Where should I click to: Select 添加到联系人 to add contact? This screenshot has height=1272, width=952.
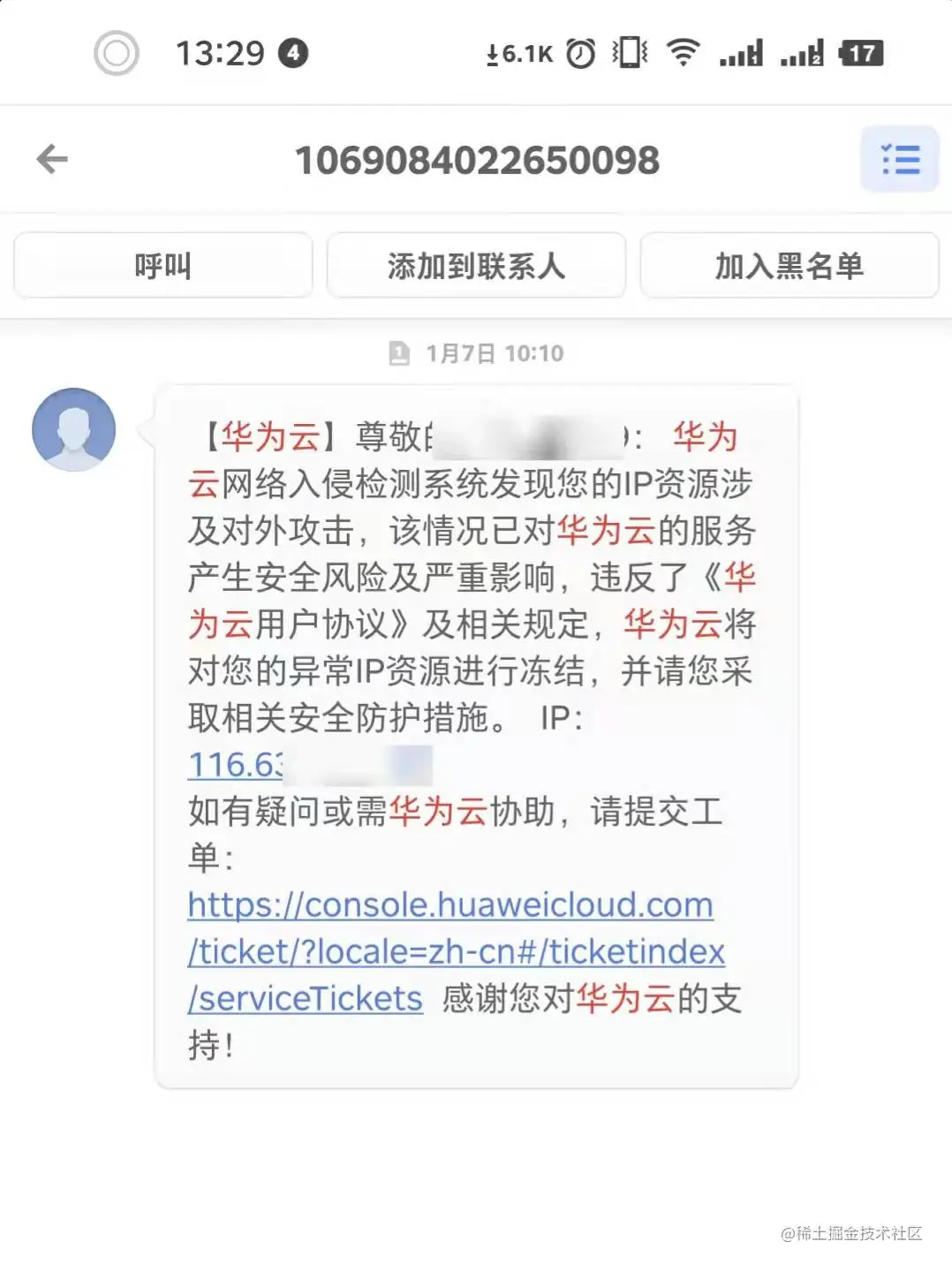(476, 265)
